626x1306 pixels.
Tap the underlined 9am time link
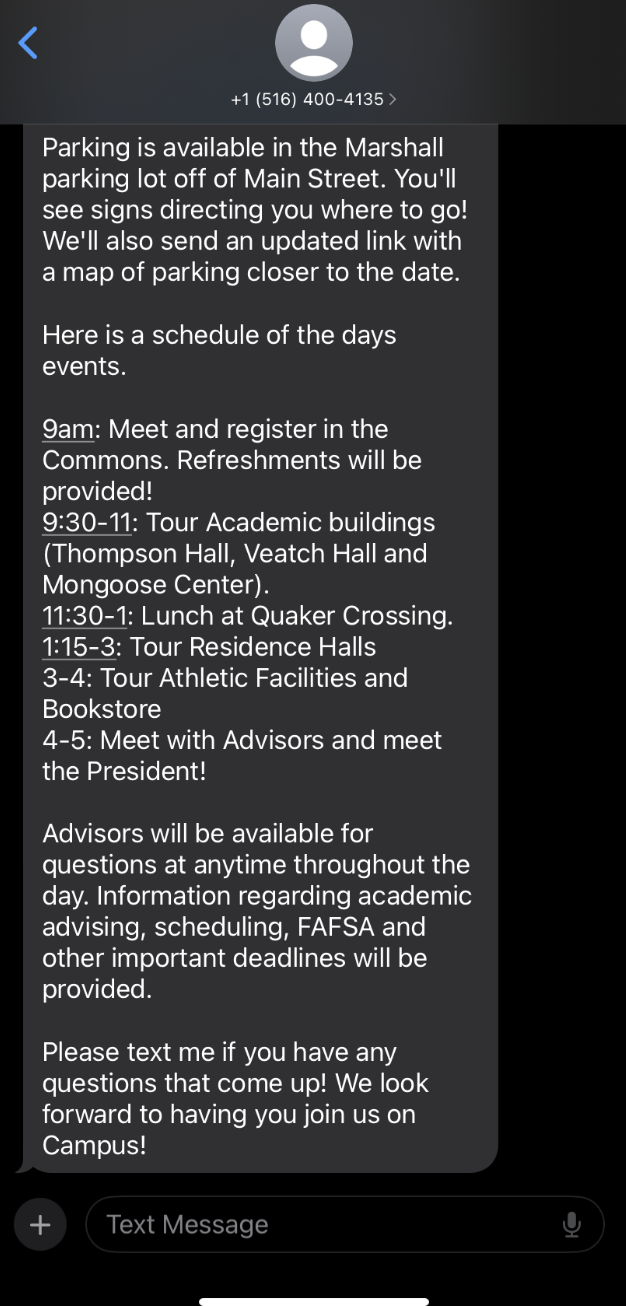[x=68, y=430]
